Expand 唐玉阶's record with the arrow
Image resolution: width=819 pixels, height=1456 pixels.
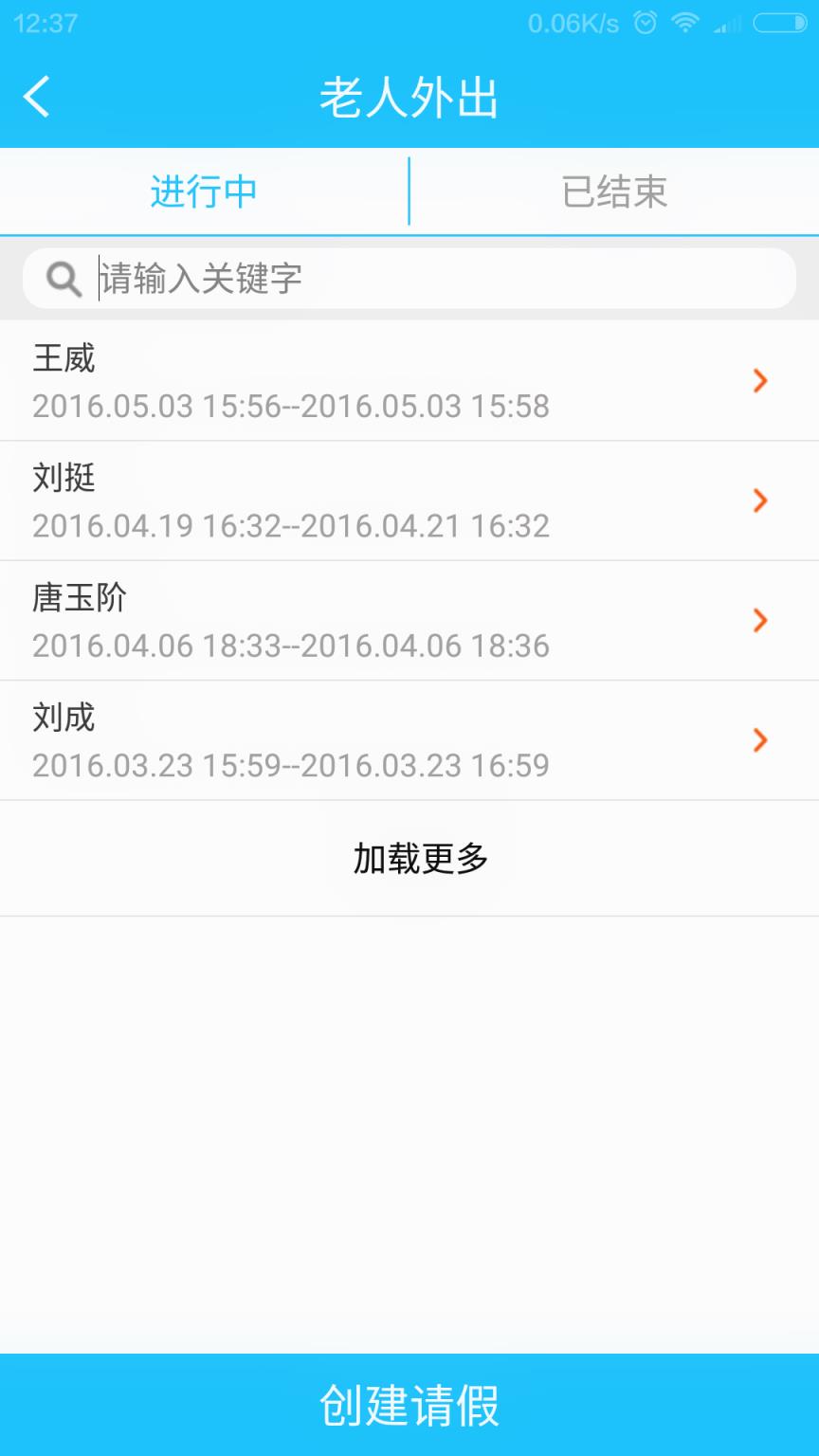click(759, 621)
